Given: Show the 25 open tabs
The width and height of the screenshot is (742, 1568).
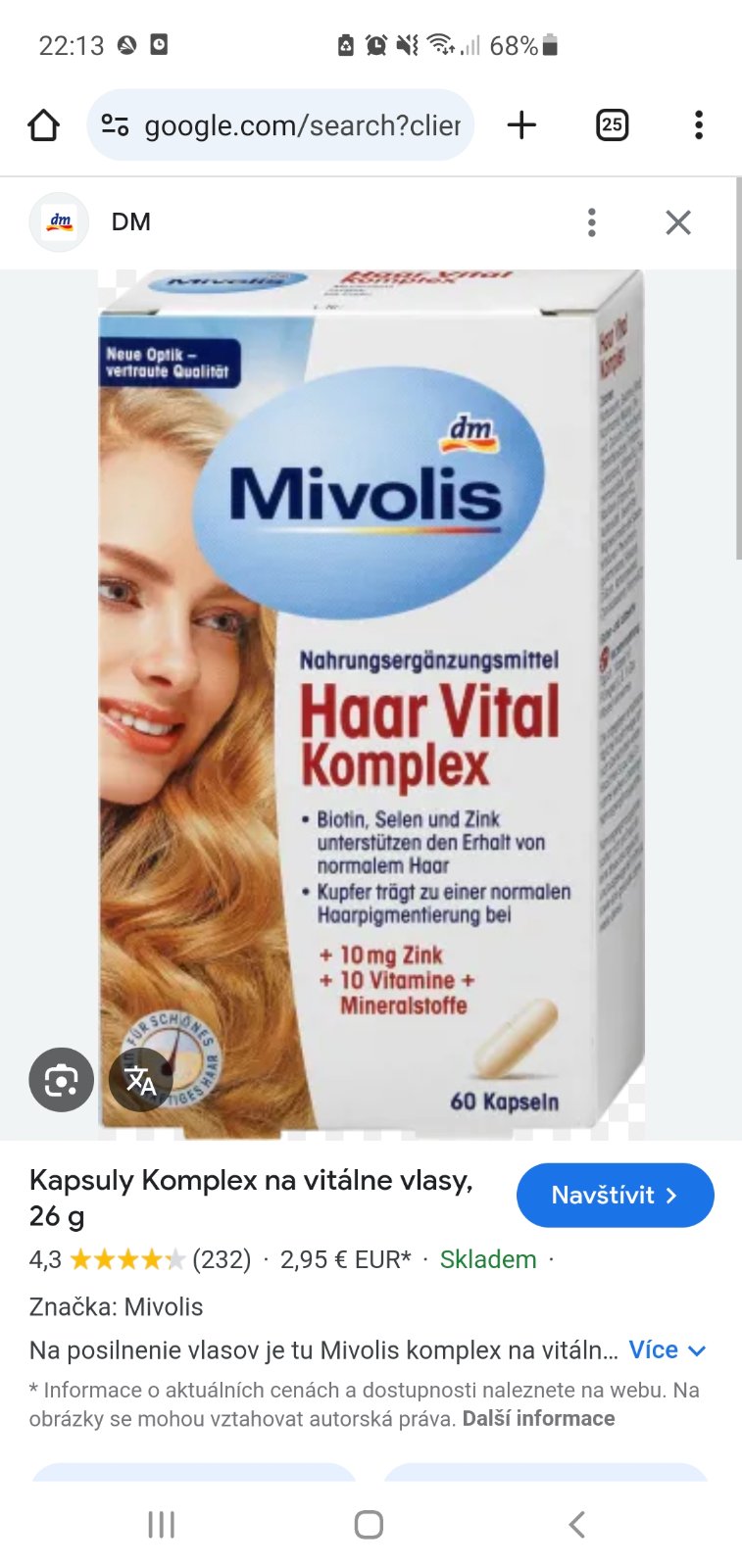Looking at the screenshot, I should [612, 125].
